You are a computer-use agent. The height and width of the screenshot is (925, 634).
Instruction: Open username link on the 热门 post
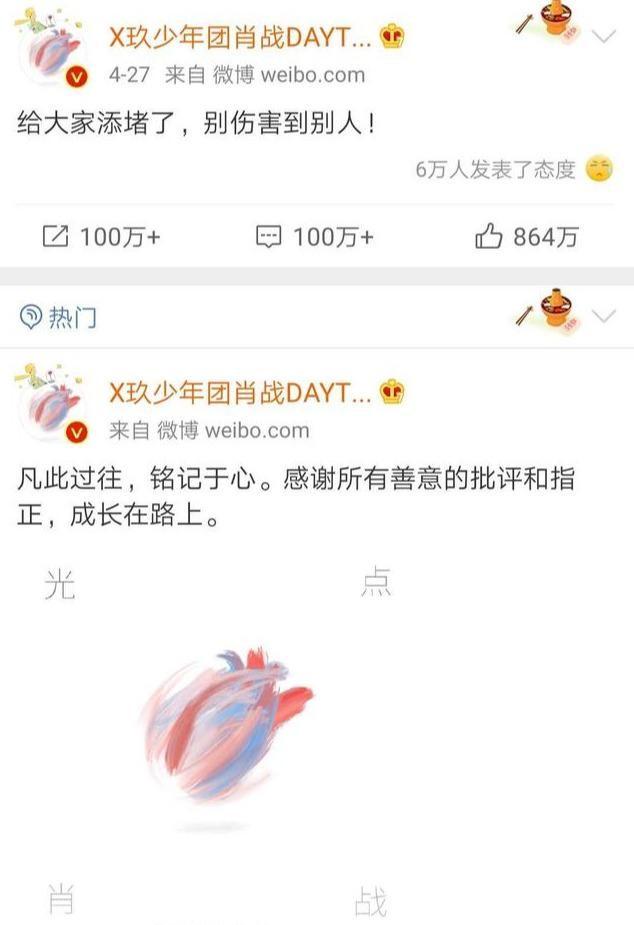240,393
